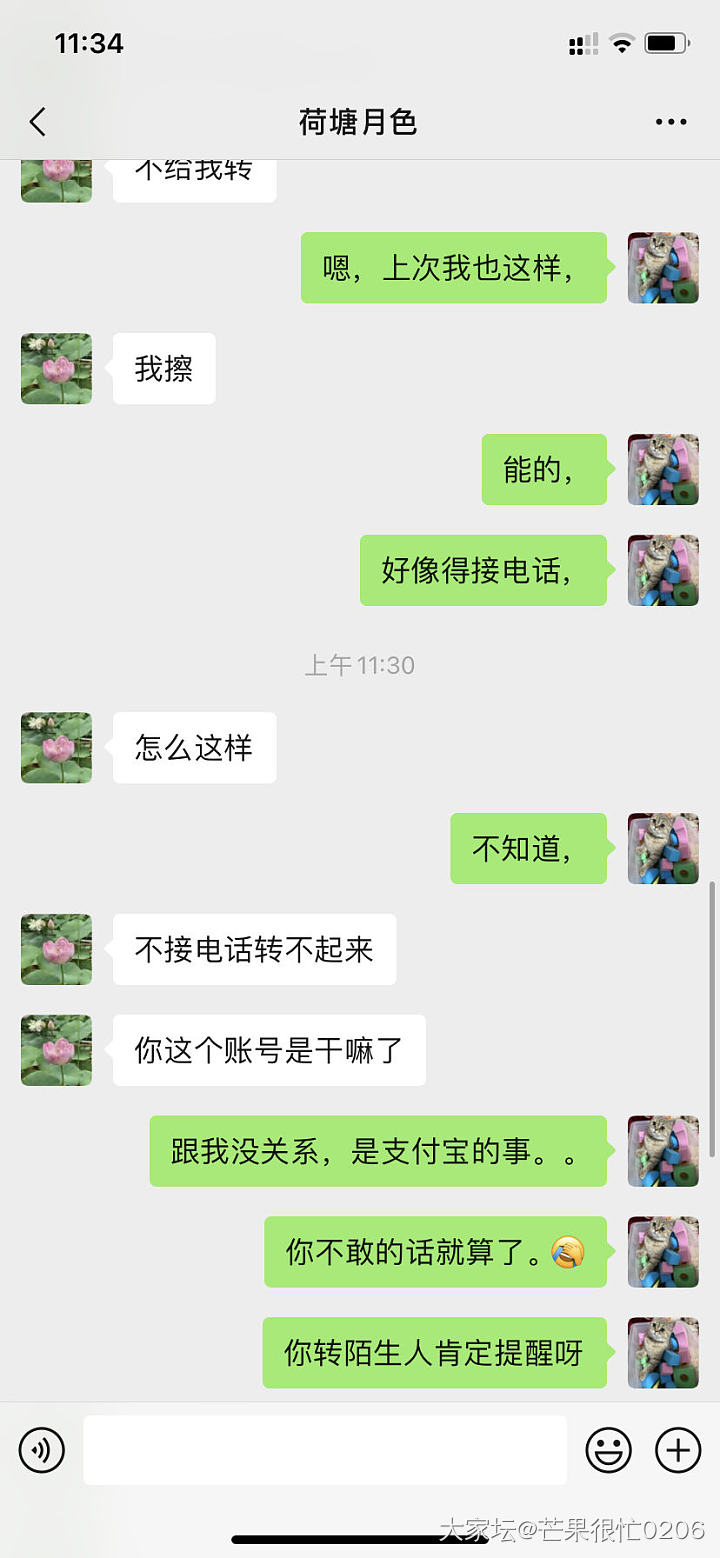
Task: Go back from the 荷塘月色 chat
Action: pos(38,122)
